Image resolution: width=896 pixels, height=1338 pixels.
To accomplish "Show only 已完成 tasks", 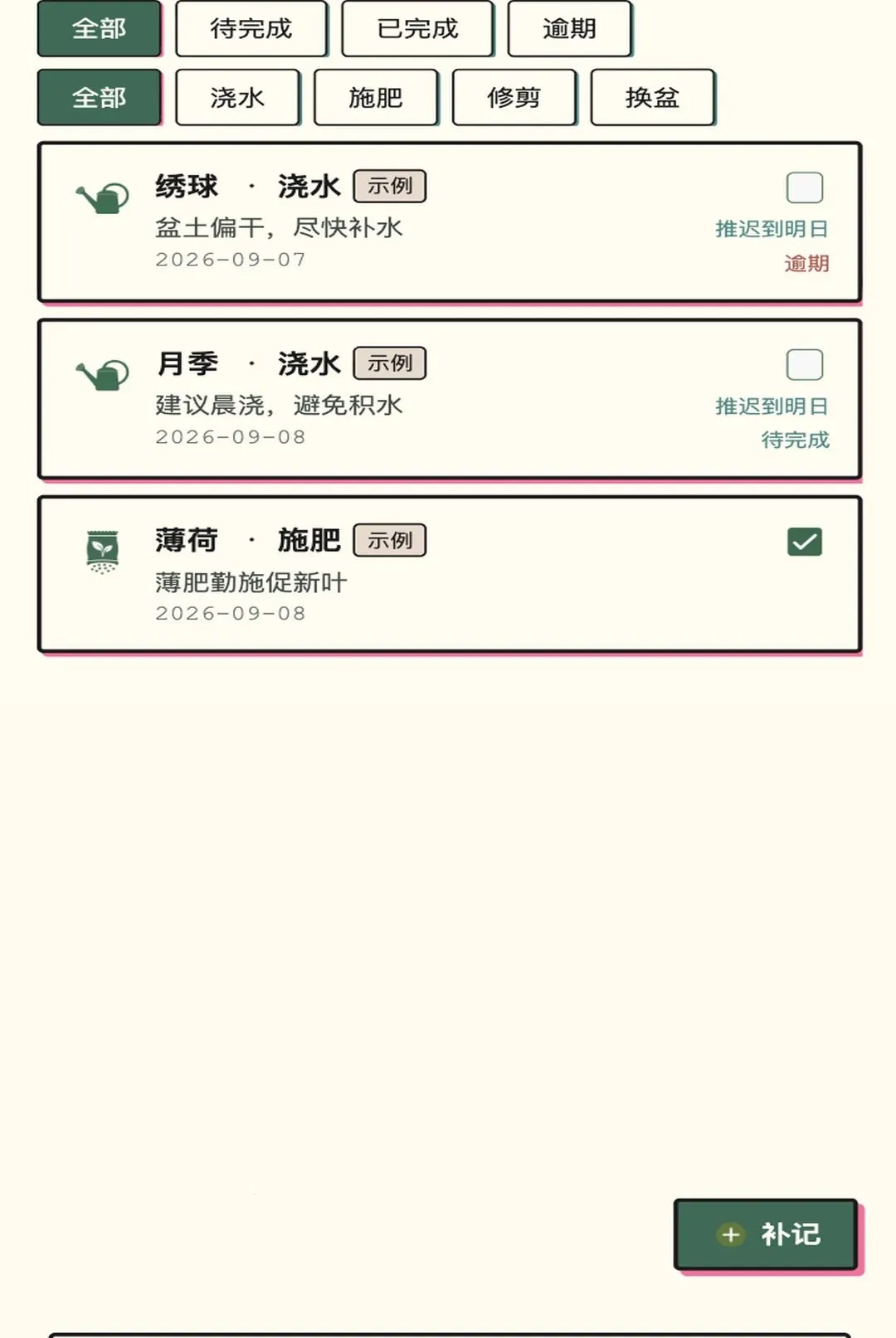I will point(417,29).
